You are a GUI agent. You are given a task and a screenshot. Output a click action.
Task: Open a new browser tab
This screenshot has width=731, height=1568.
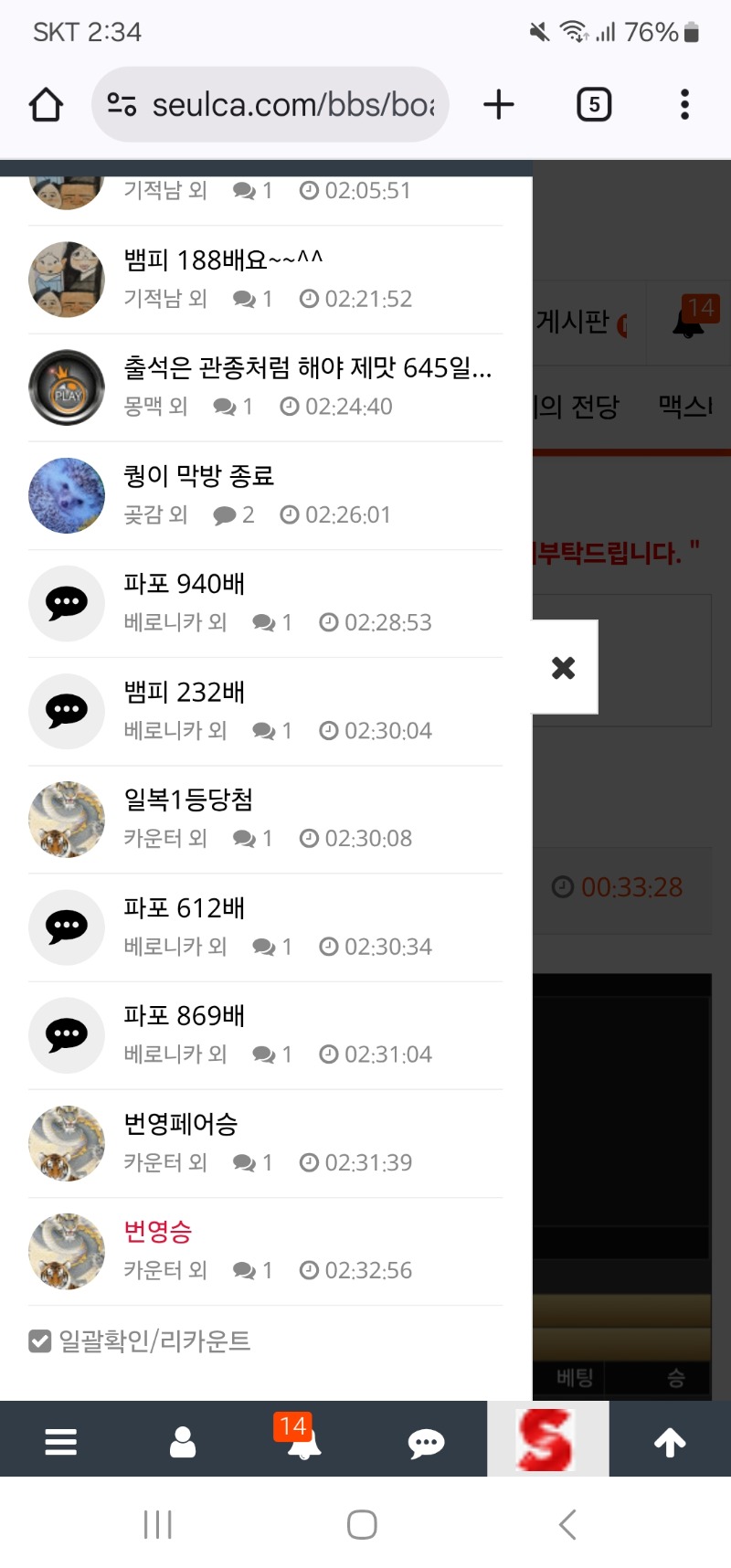click(499, 105)
